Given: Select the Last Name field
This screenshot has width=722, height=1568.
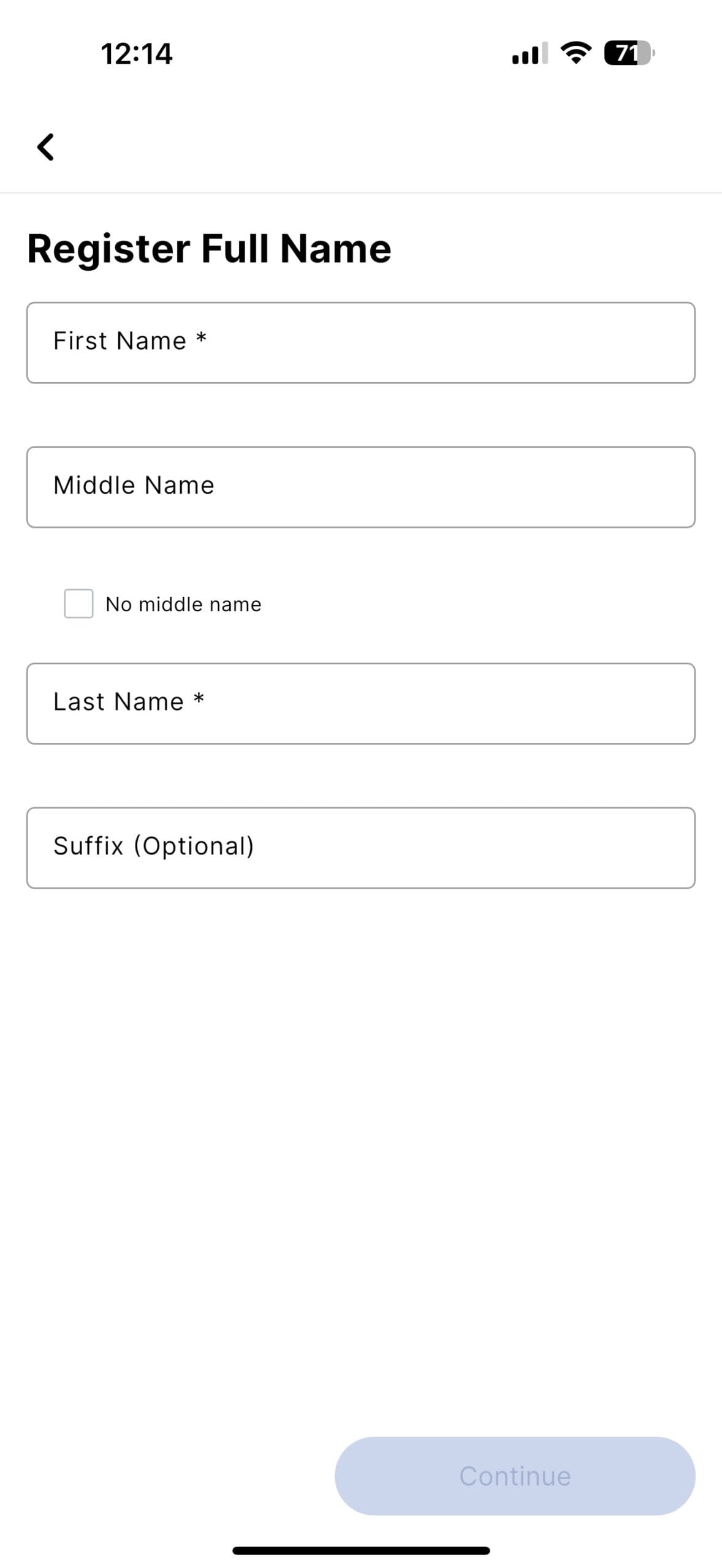Looking at the screenshot, I should (x=361, y=703).
